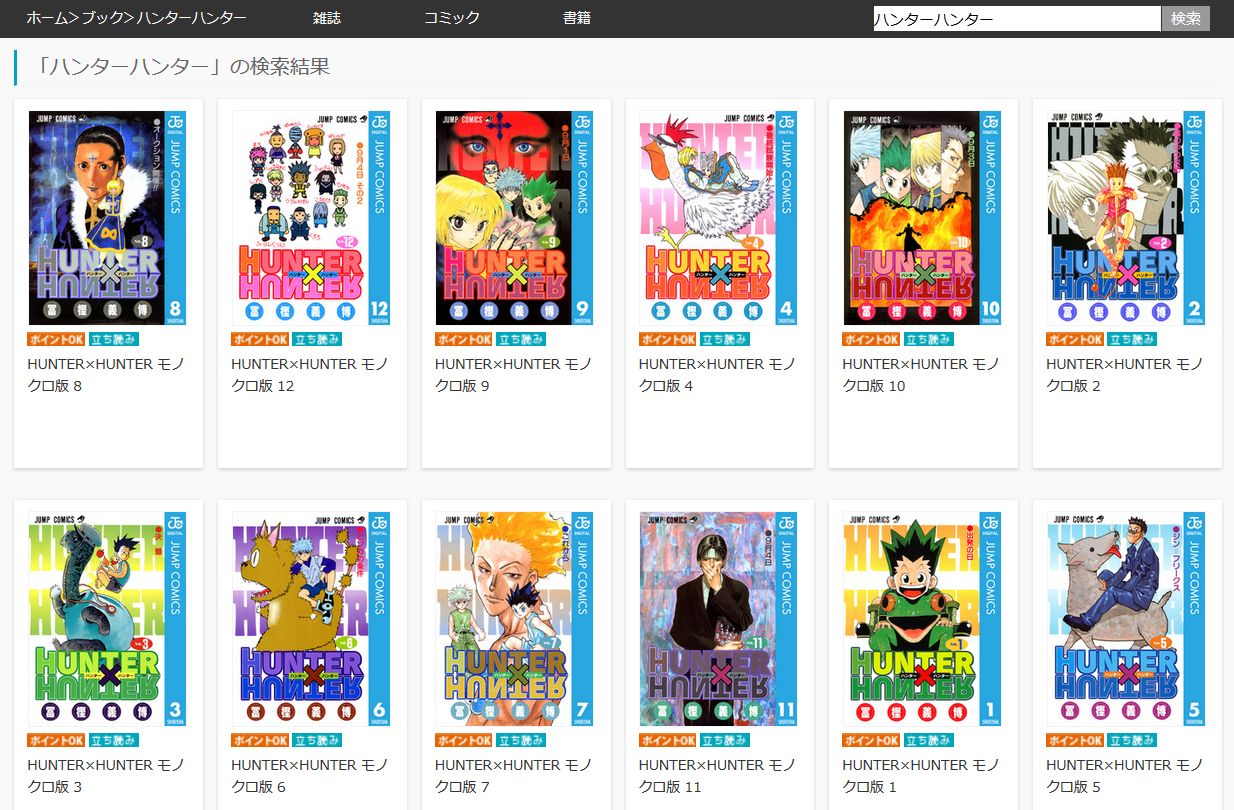1234x810 pixels.
Task: Tap the 検索 button
Action: point(1185,19)
